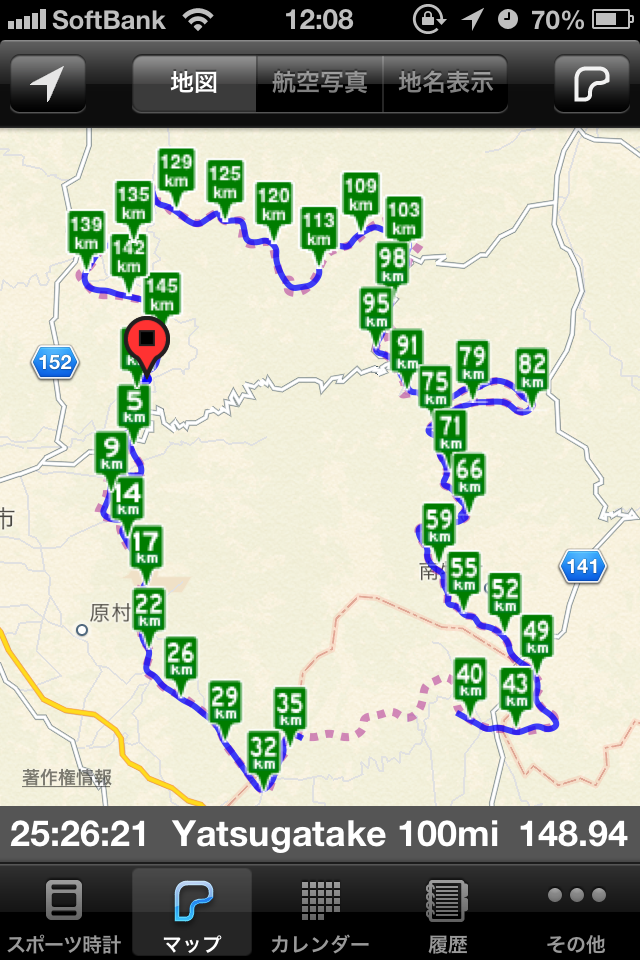This screenshot has width=640, height=960.
Task: Open the 著作権情報 copyright info link
Action: [67, 777]
